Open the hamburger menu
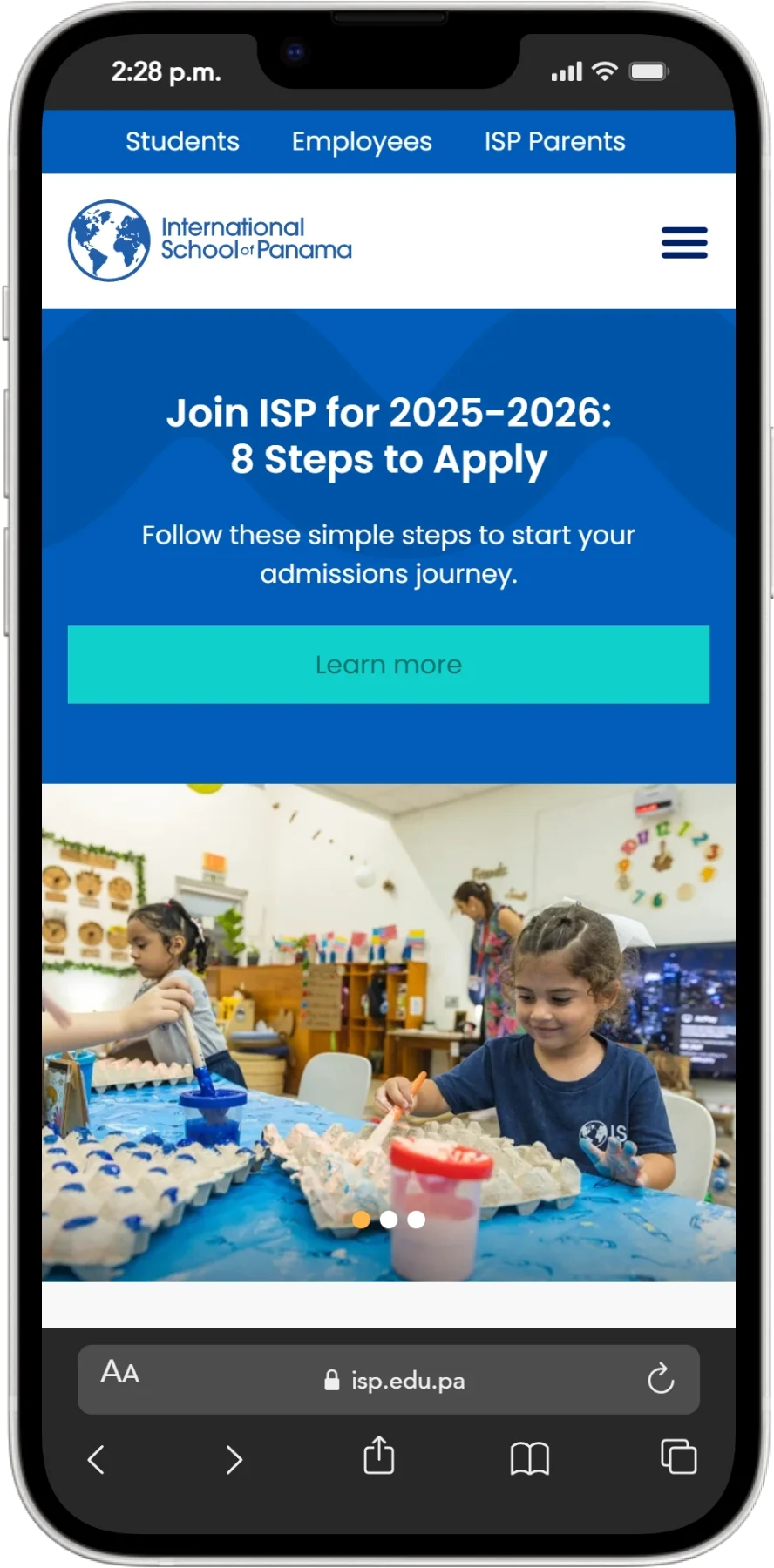The width and height of the screenshot is (774, 1568). (684, 242)
